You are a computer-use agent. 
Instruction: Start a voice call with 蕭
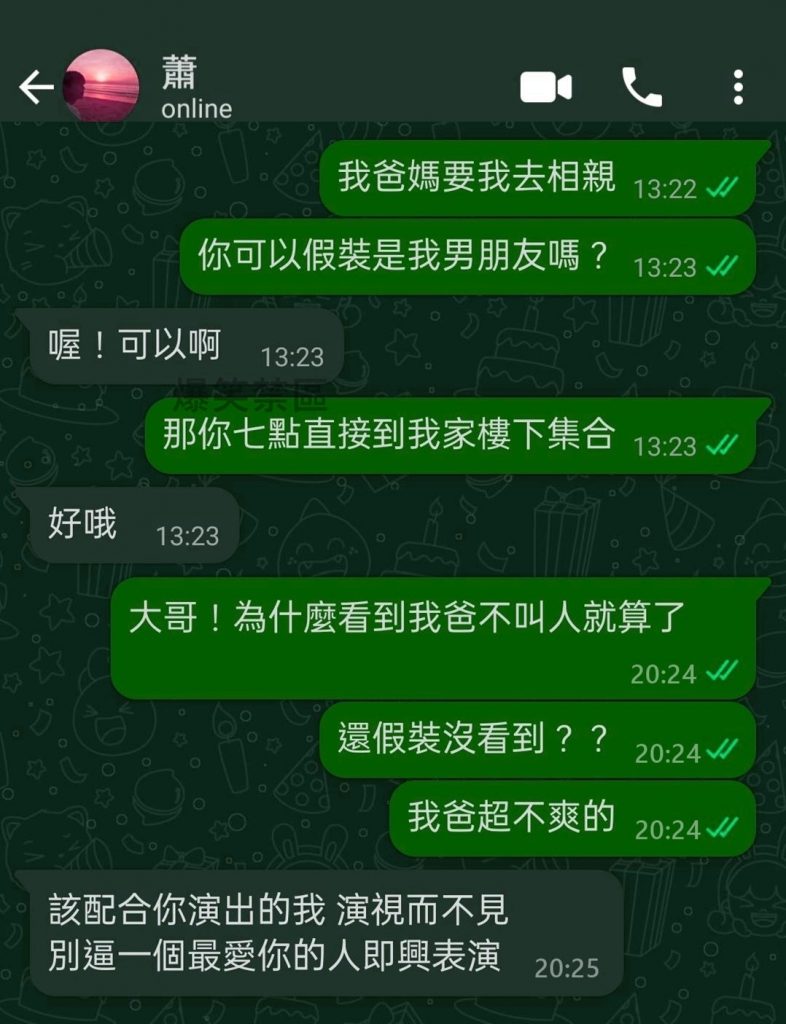point(642,88)
